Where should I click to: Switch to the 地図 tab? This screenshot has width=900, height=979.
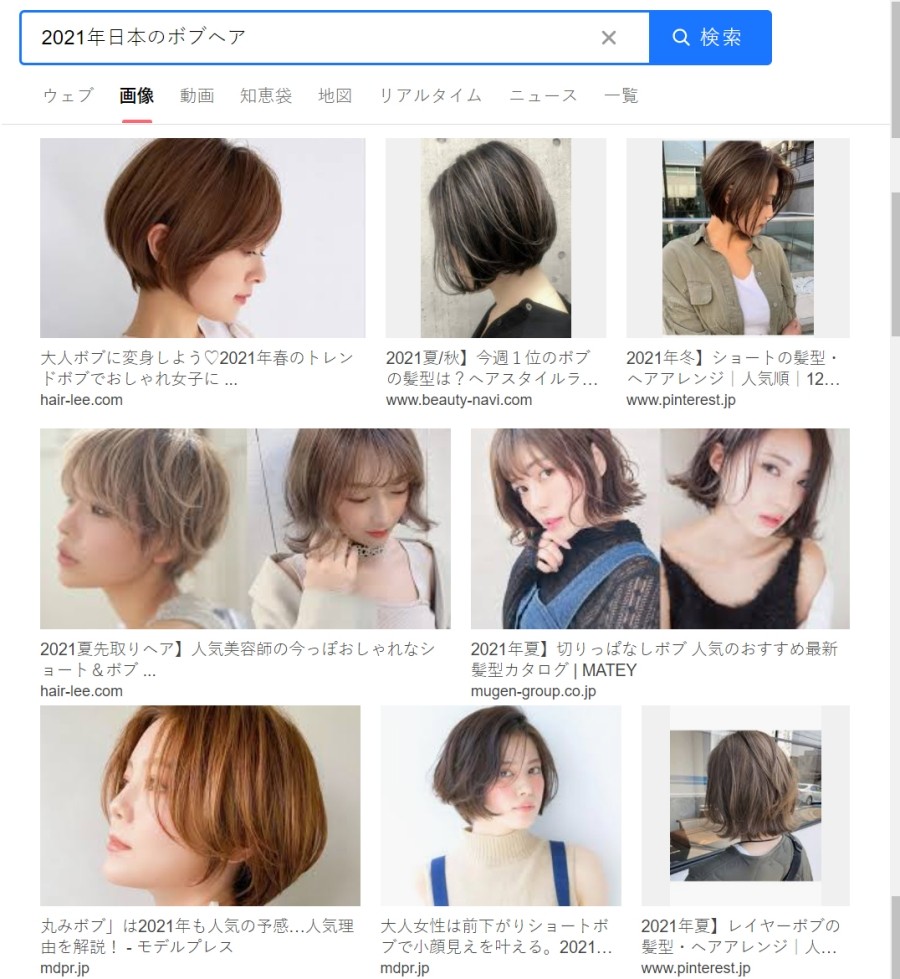[x=335, y=96]
